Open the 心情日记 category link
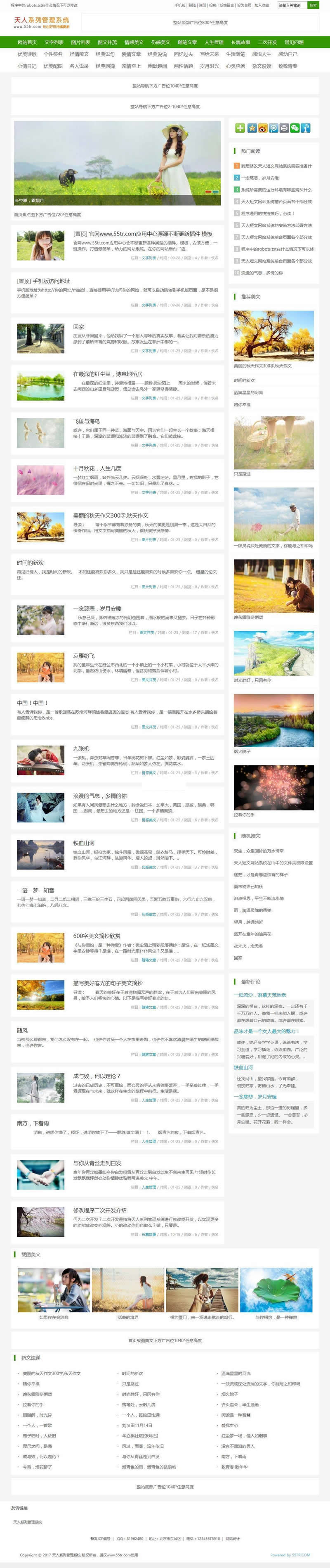 27,66
